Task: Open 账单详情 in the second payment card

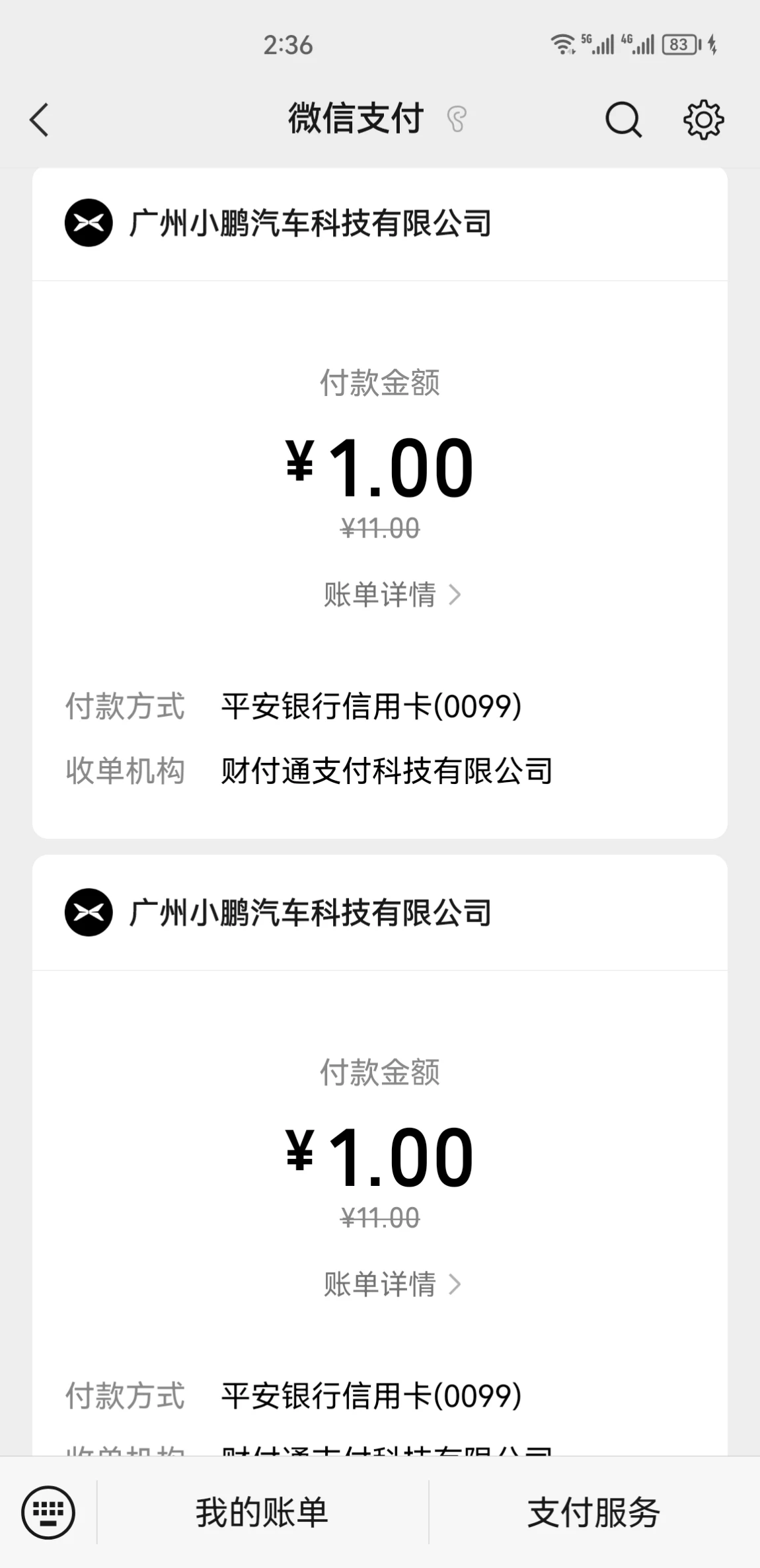Action: [392, 1284]
